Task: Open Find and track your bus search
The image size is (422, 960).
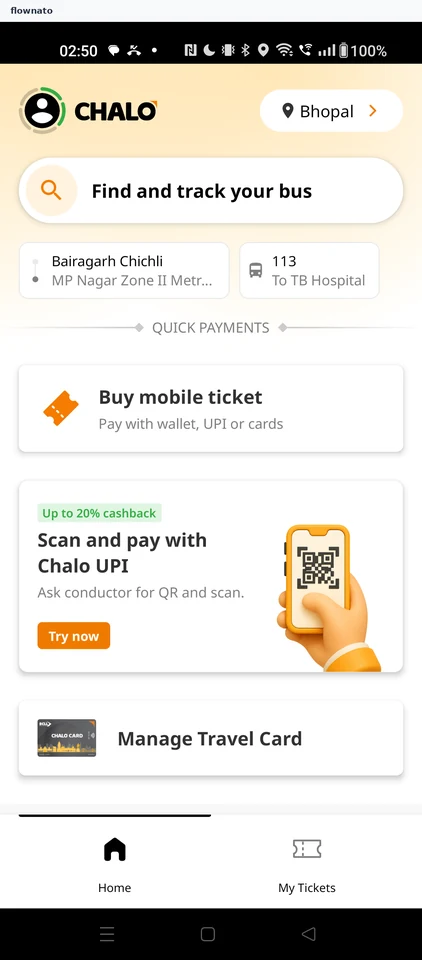Action: pyautogui.click(x=211, y=191)
